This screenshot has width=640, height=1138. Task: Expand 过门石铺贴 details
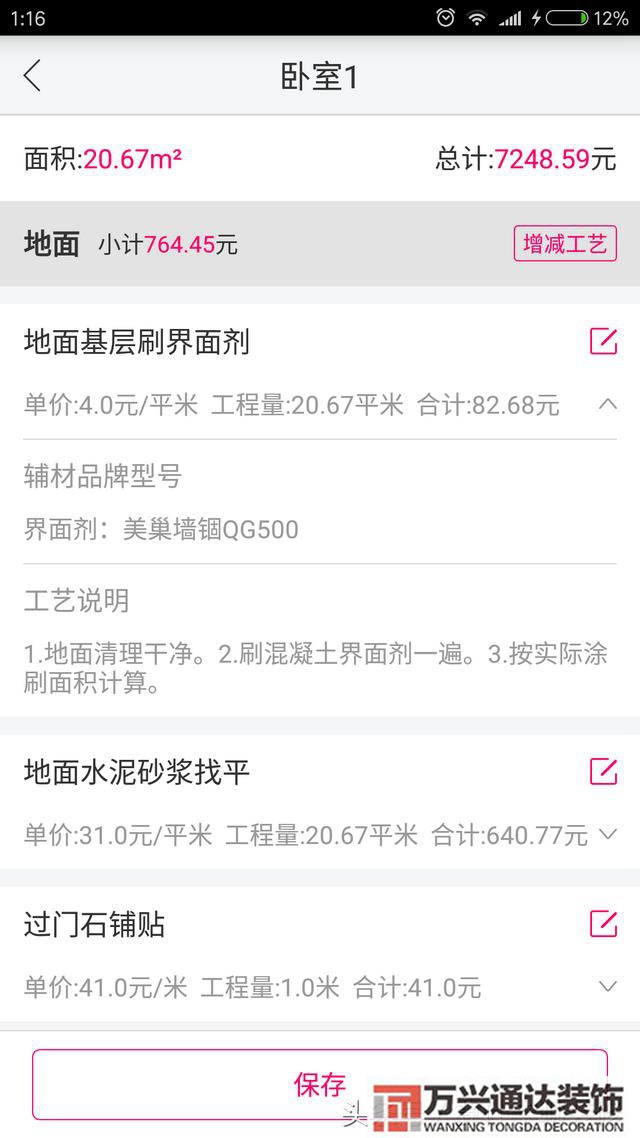[607, 987]
